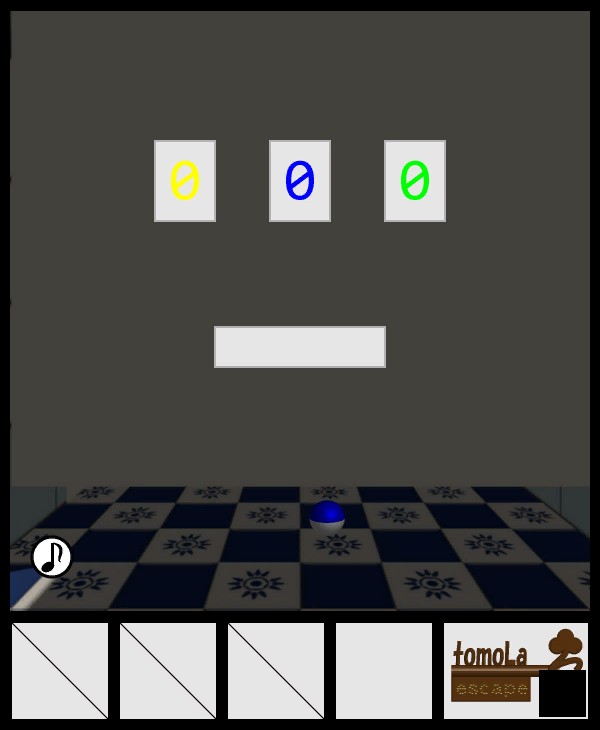Viewport: 600px width, 730px height.
Task: Toggle the music note sound icon
Action: [x=52, y=557]
